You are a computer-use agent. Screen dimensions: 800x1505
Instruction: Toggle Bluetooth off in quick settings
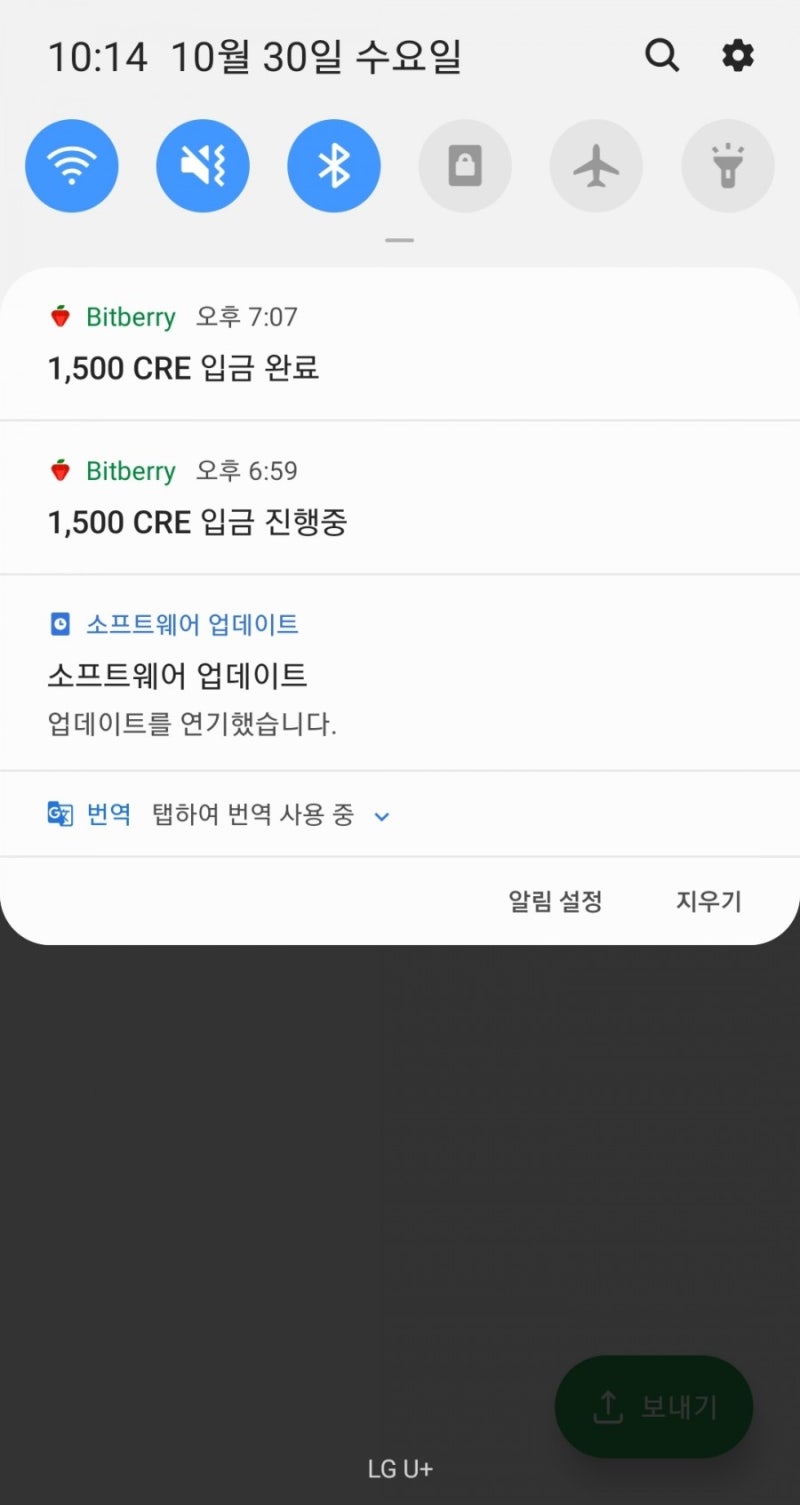[x=334, y=166]
